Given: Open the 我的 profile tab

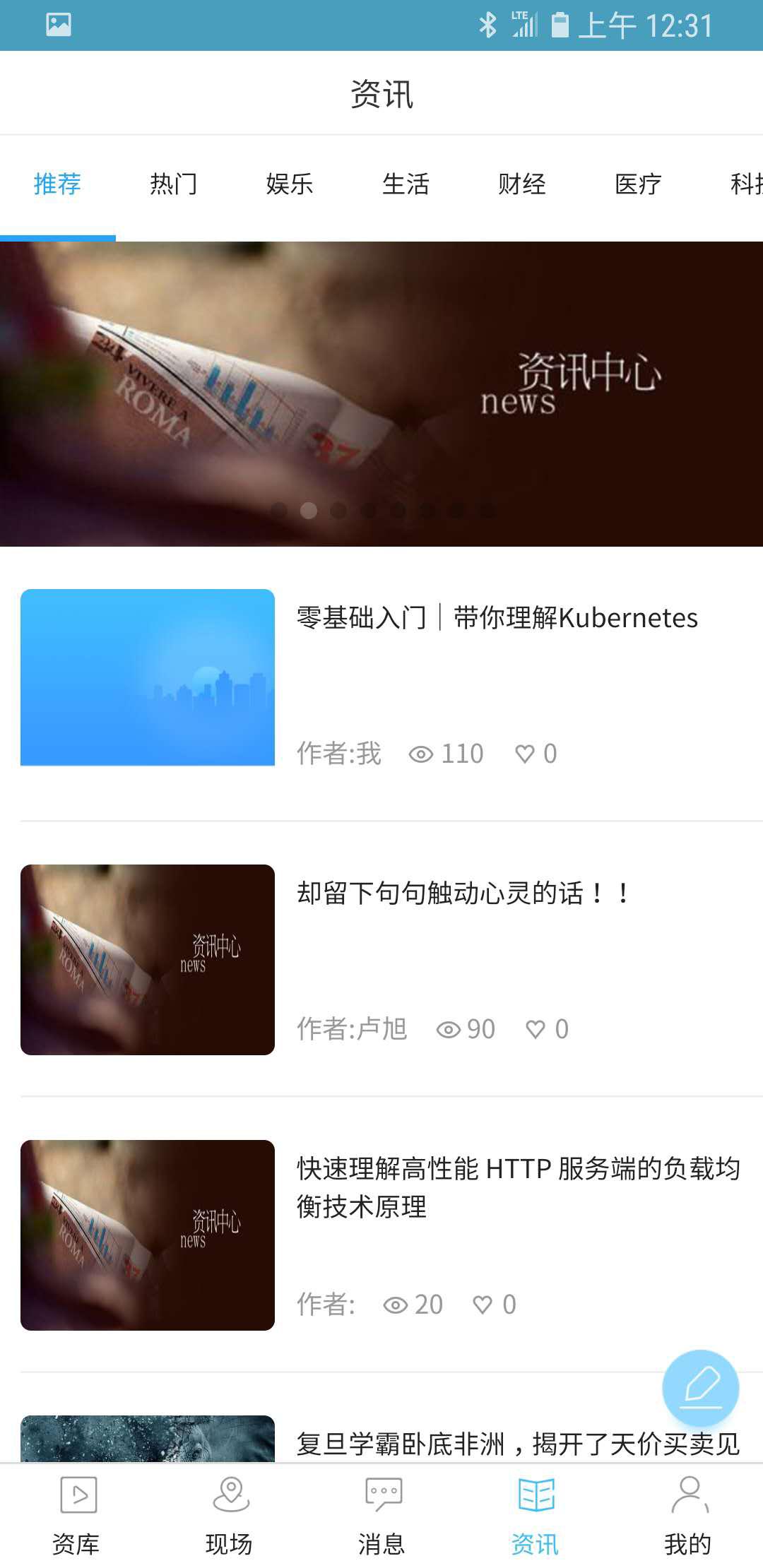Looking at the screenshot, I should 687,1515.
